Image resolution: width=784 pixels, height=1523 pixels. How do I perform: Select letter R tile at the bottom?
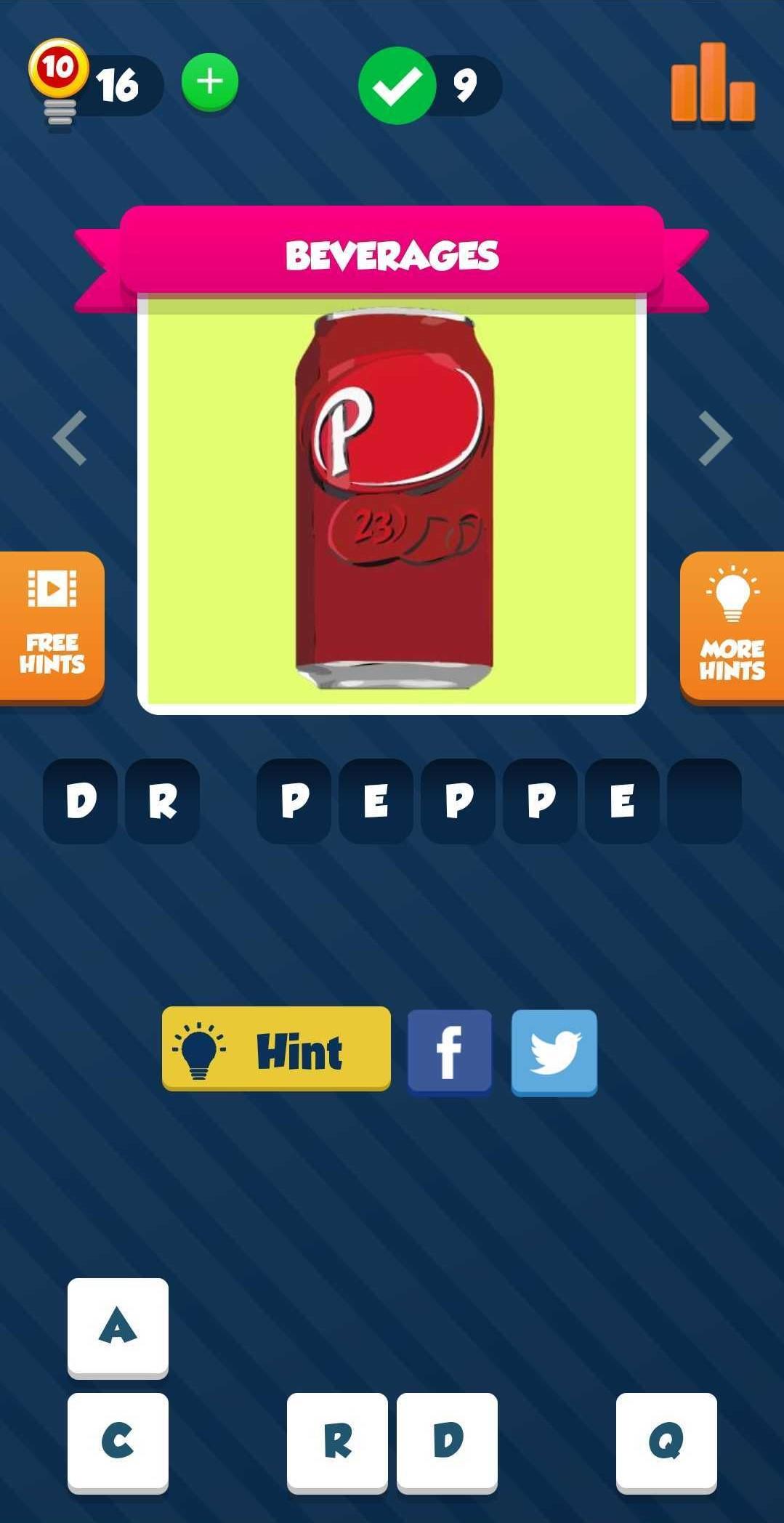point(337,1442)
